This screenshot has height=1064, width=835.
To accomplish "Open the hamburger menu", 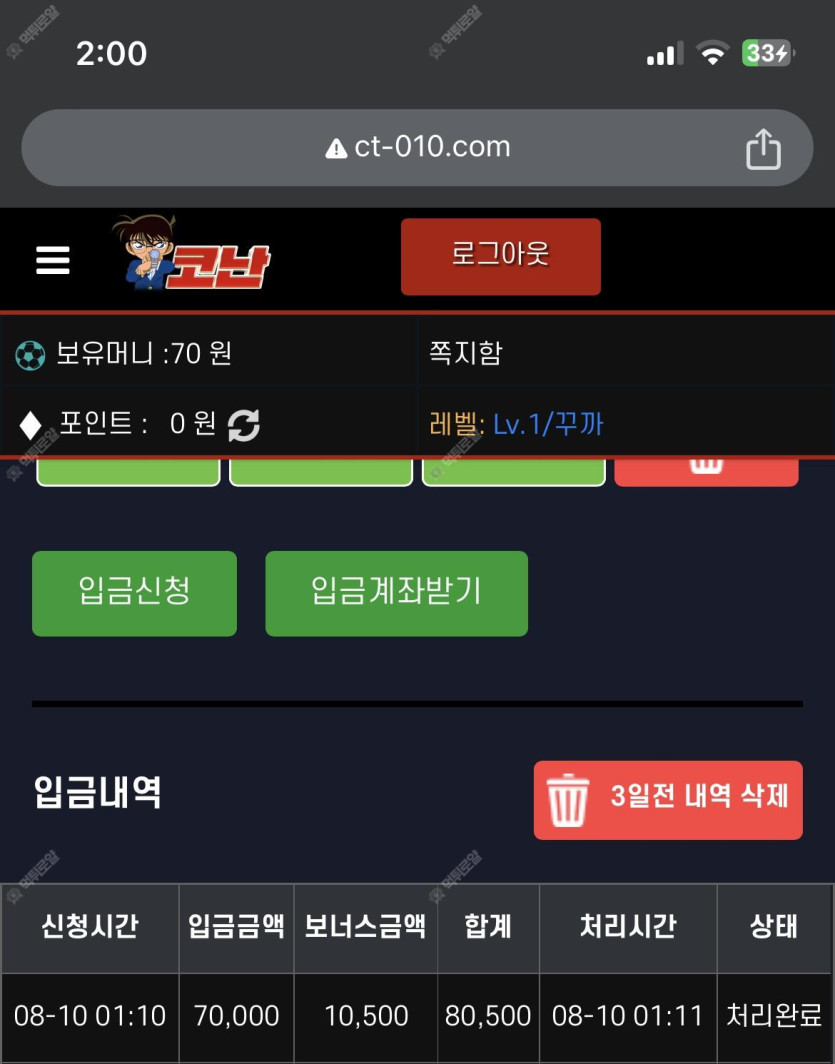I will click(x=53, y=259).
